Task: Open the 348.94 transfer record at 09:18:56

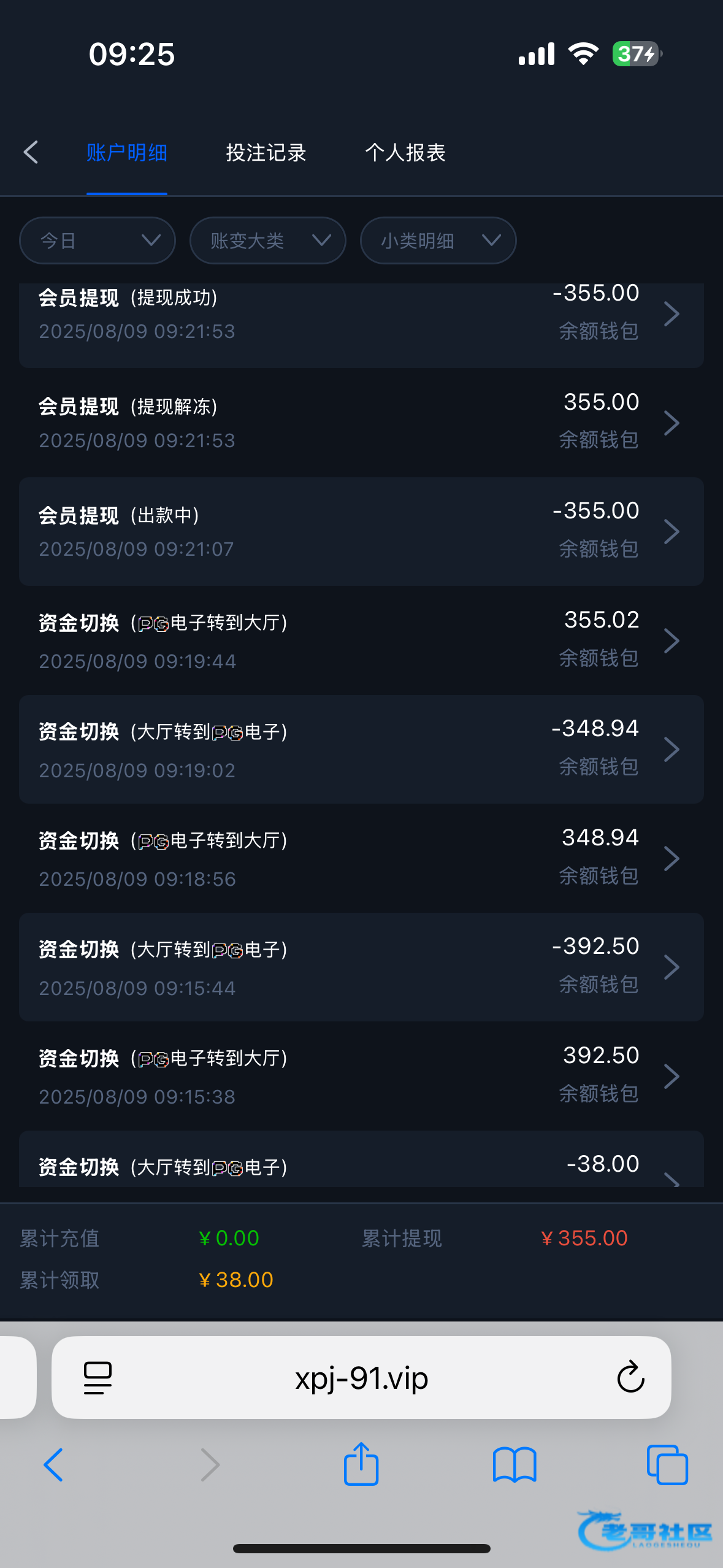Action: (x=361, y=858)
